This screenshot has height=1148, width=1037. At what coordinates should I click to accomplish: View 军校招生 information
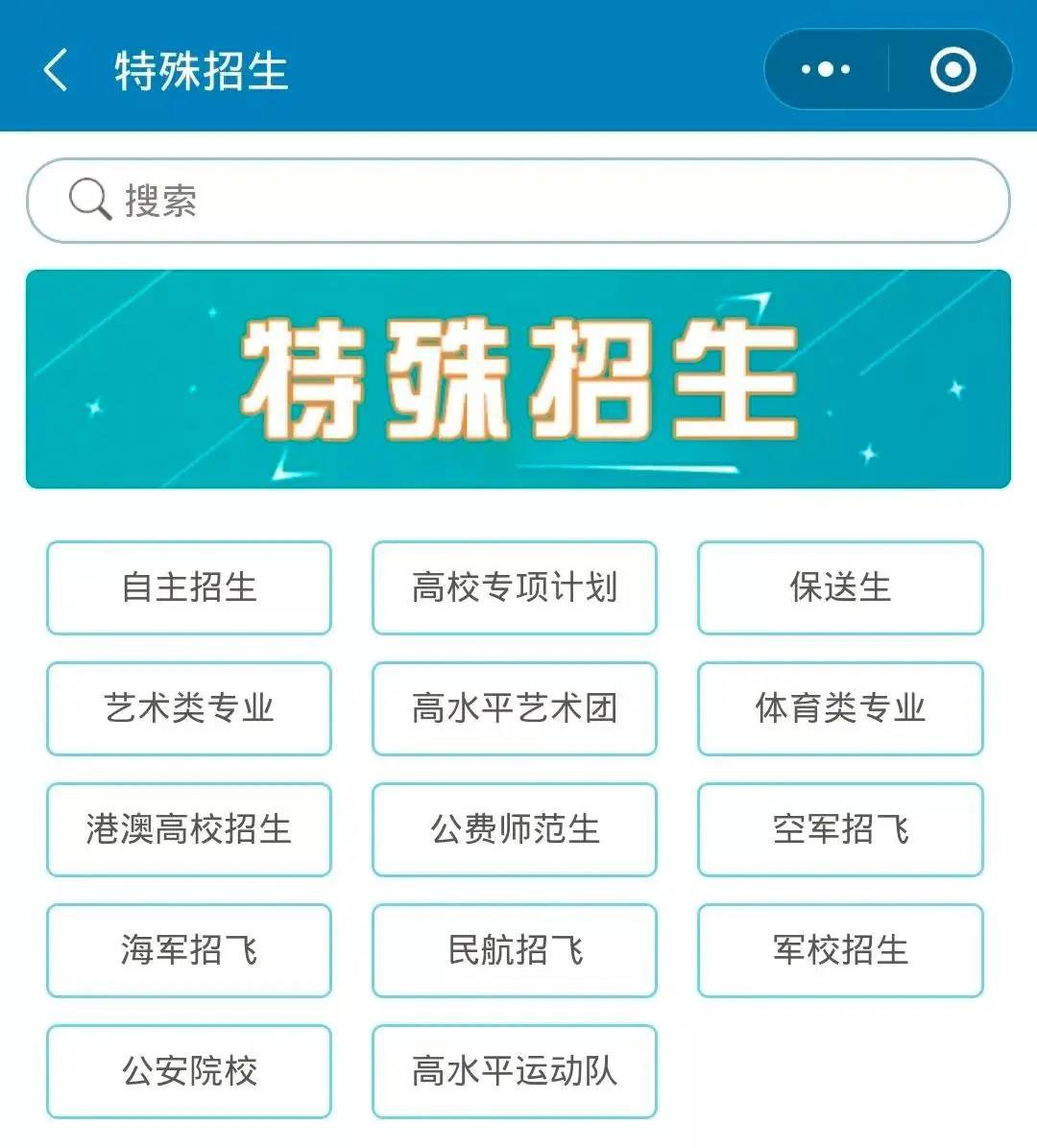click(840, 950)
